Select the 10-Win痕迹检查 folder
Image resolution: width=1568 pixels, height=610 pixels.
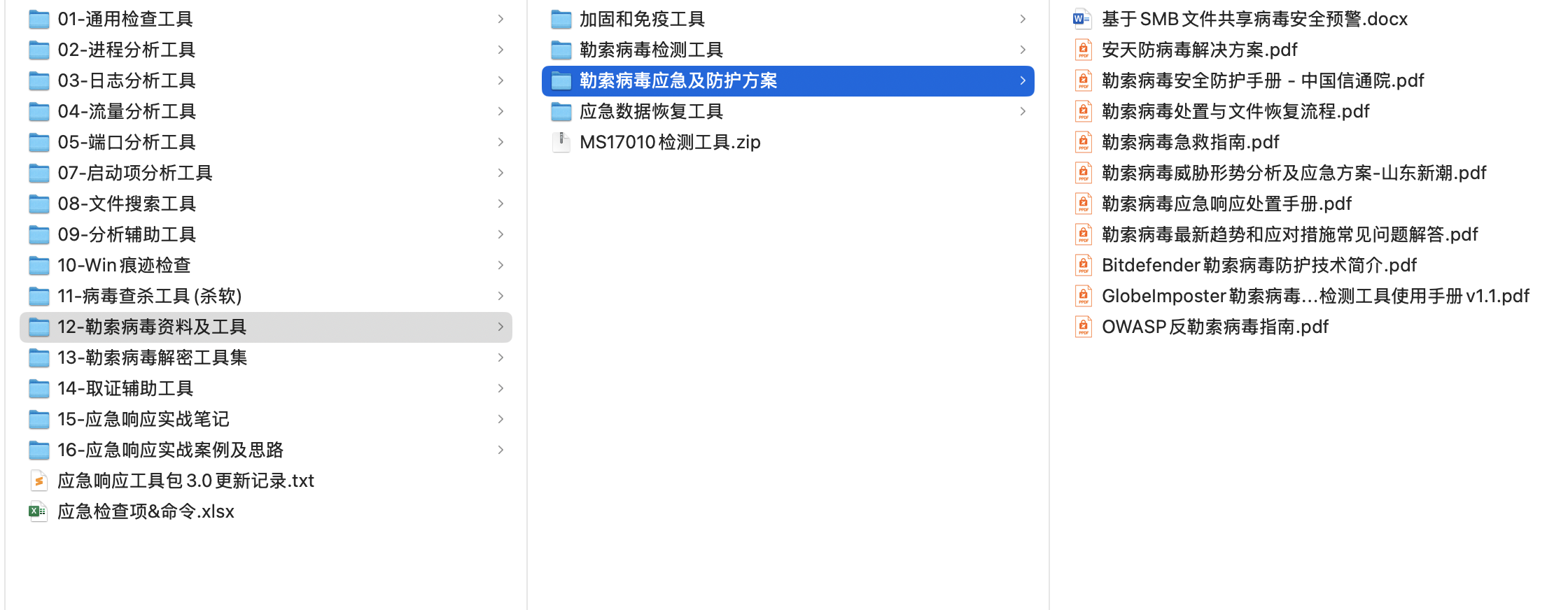pos(124,265)
